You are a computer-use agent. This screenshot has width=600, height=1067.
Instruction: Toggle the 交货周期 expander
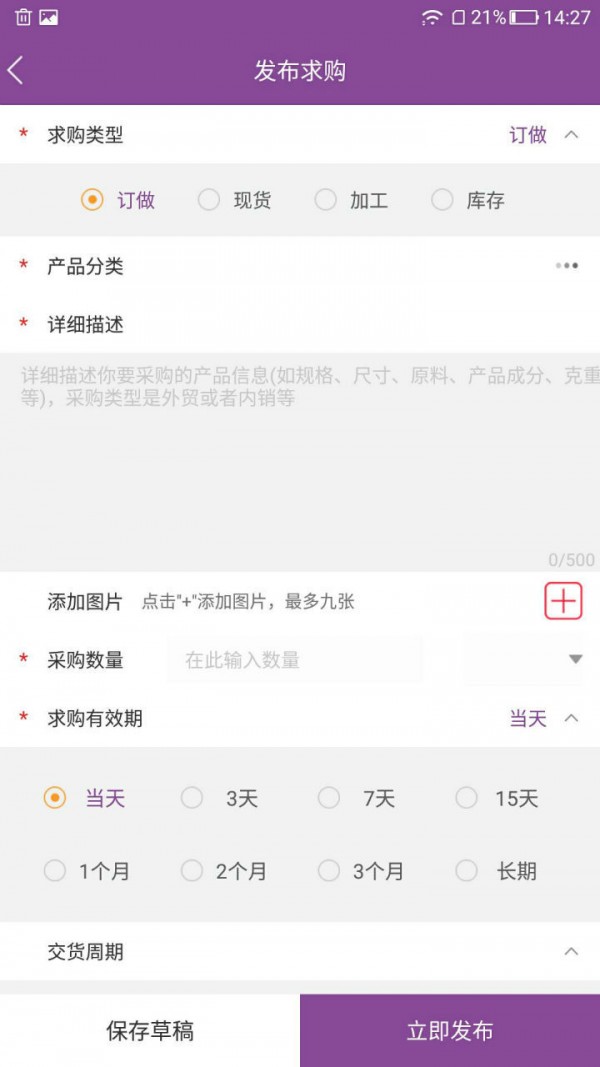pyautogui.click(x=571, y=951)
